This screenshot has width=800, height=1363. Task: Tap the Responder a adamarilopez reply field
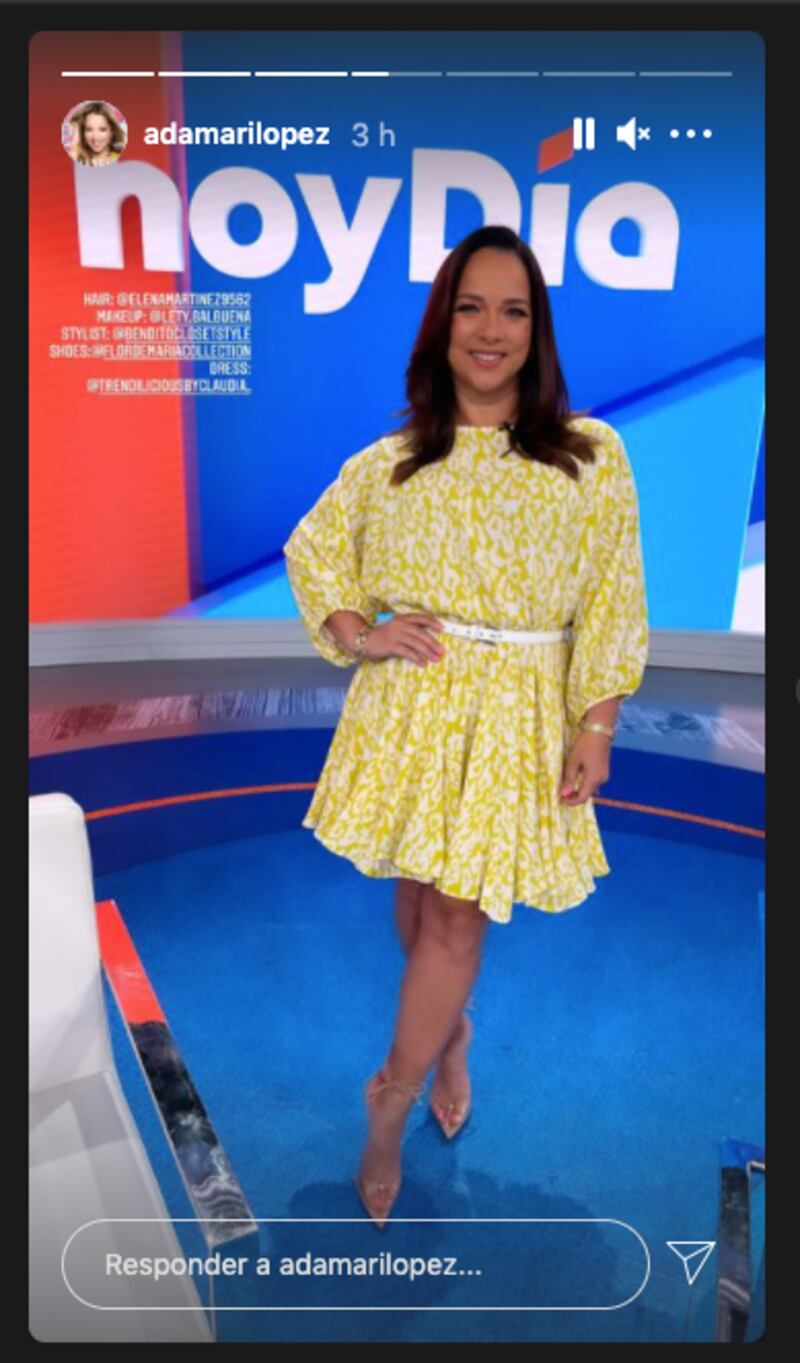(x=355, y=1265)
